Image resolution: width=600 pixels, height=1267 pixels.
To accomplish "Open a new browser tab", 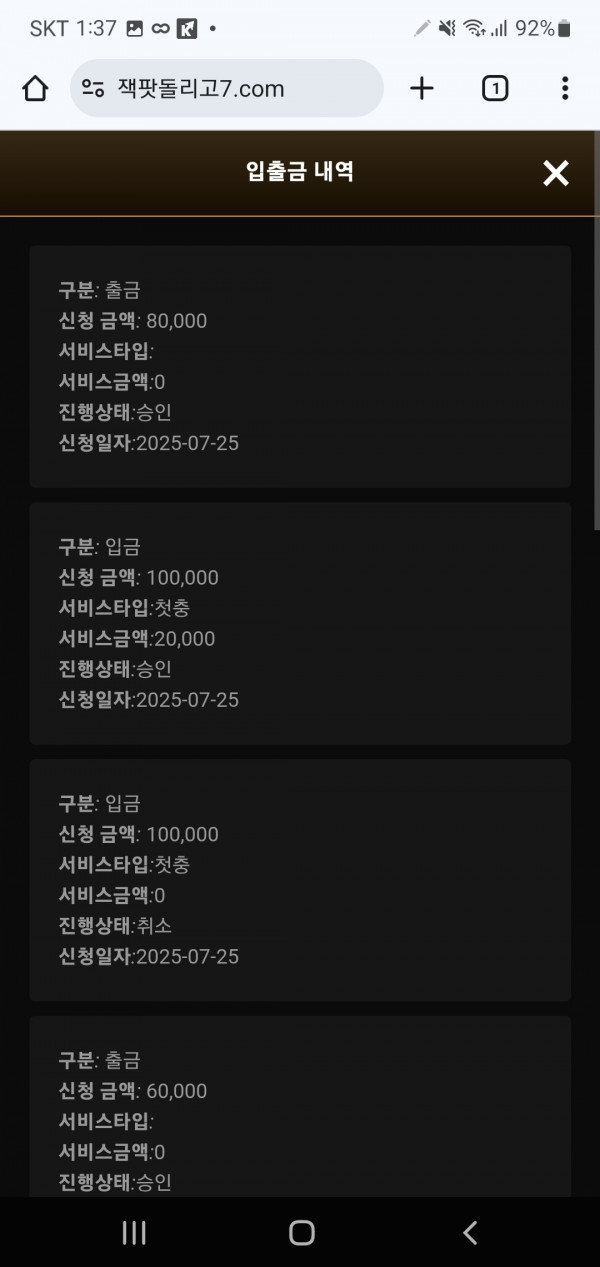I will pyautogui.click(x=422, y=89).
